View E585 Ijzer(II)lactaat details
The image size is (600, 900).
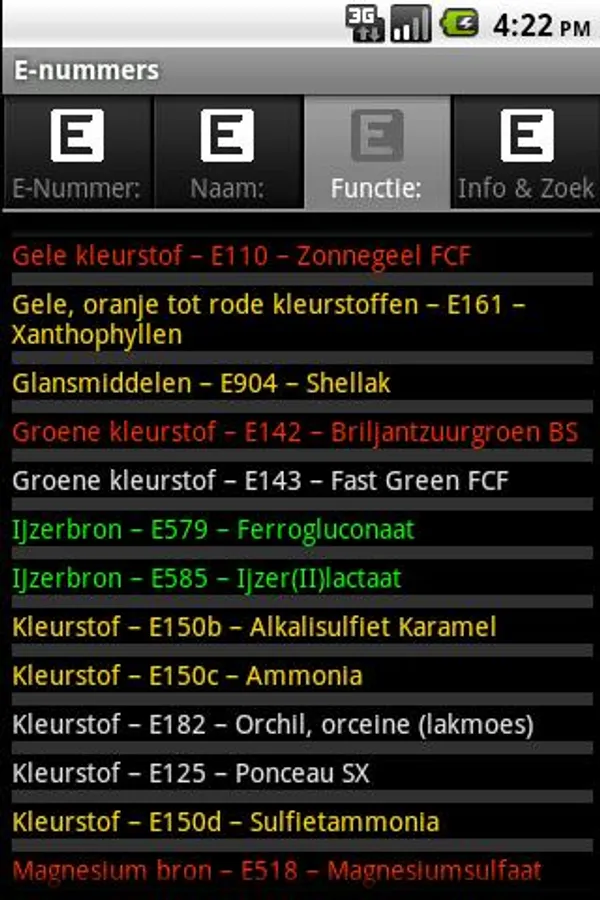click(x=207, y=579)
